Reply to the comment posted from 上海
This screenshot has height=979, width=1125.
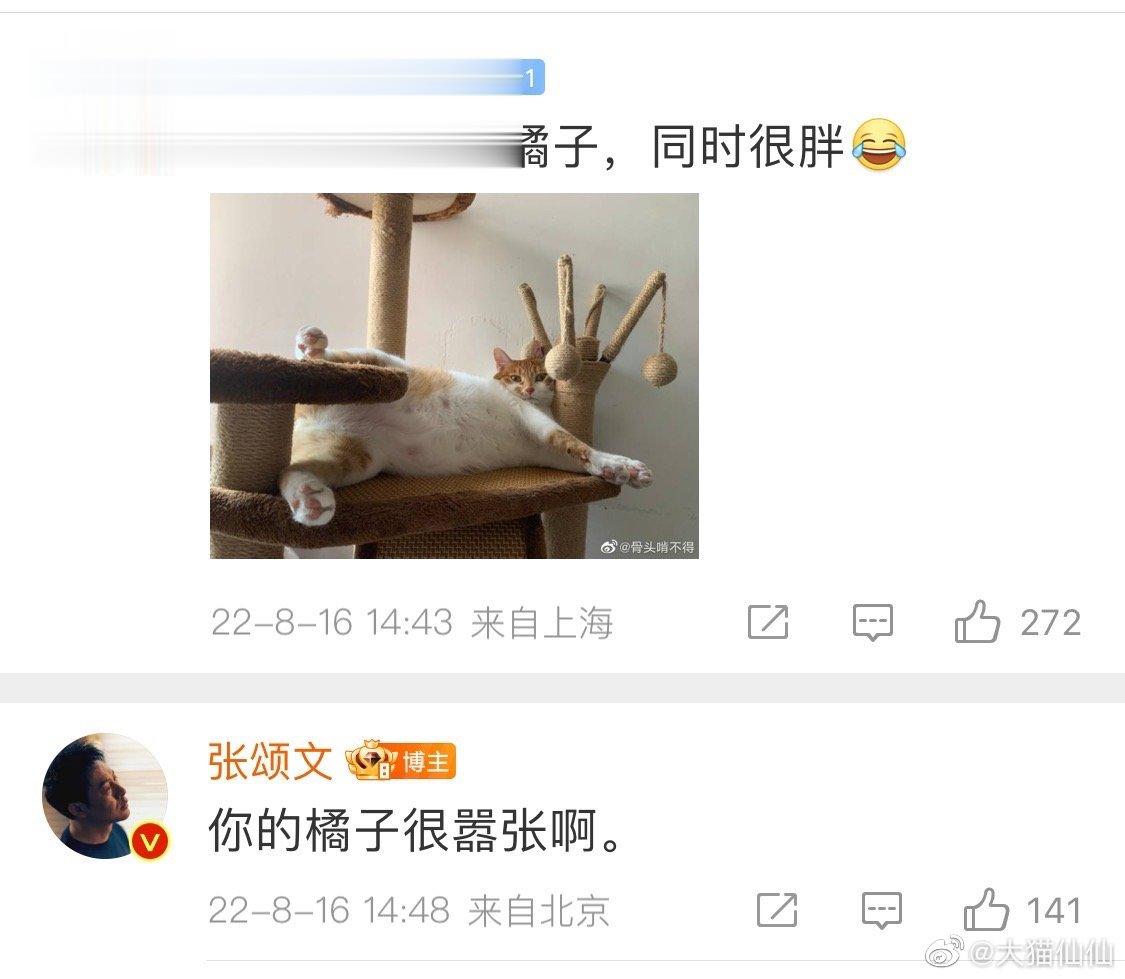pyautogui.click(x=872, y=623)
